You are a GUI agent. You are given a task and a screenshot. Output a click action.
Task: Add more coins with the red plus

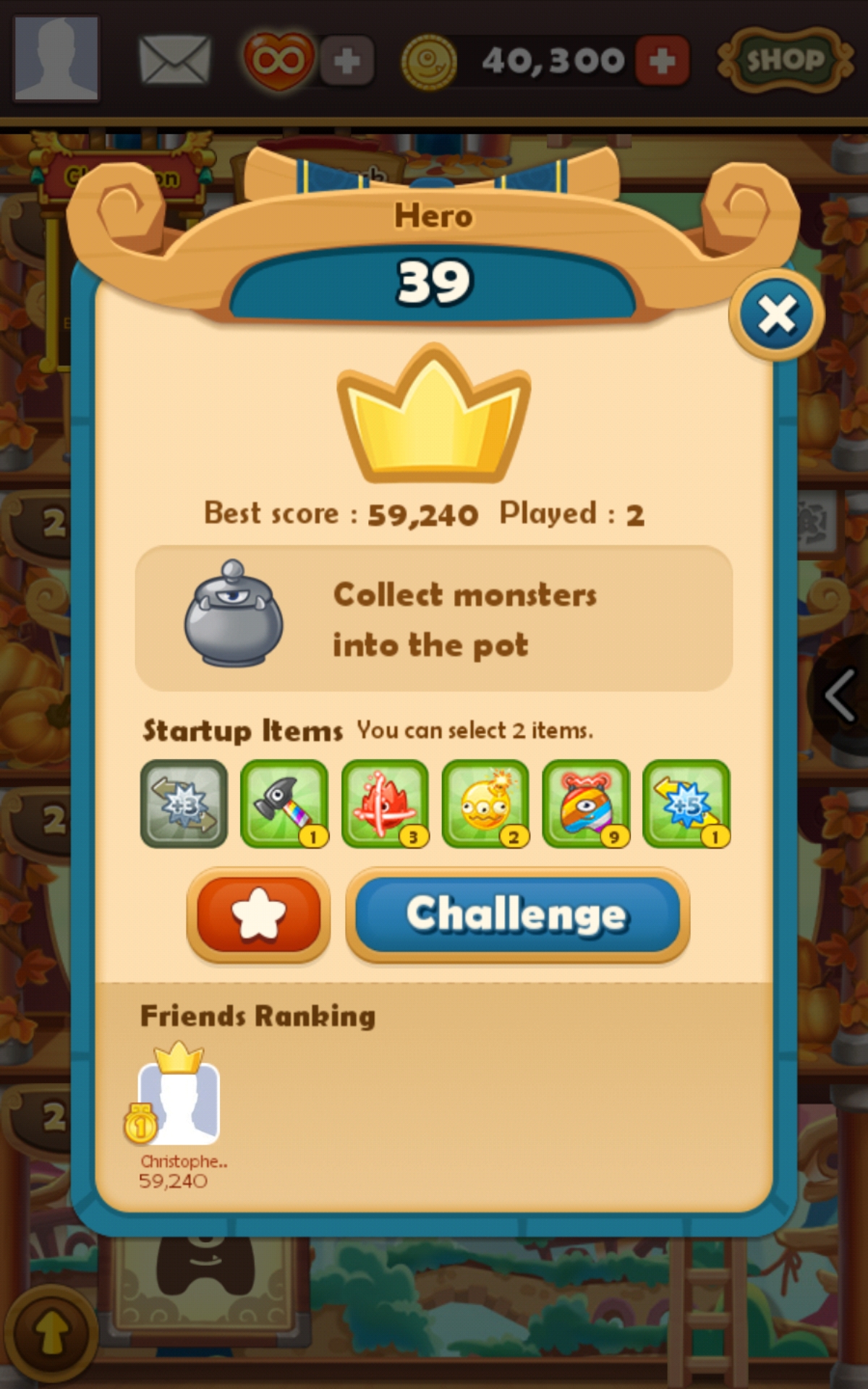662,61
